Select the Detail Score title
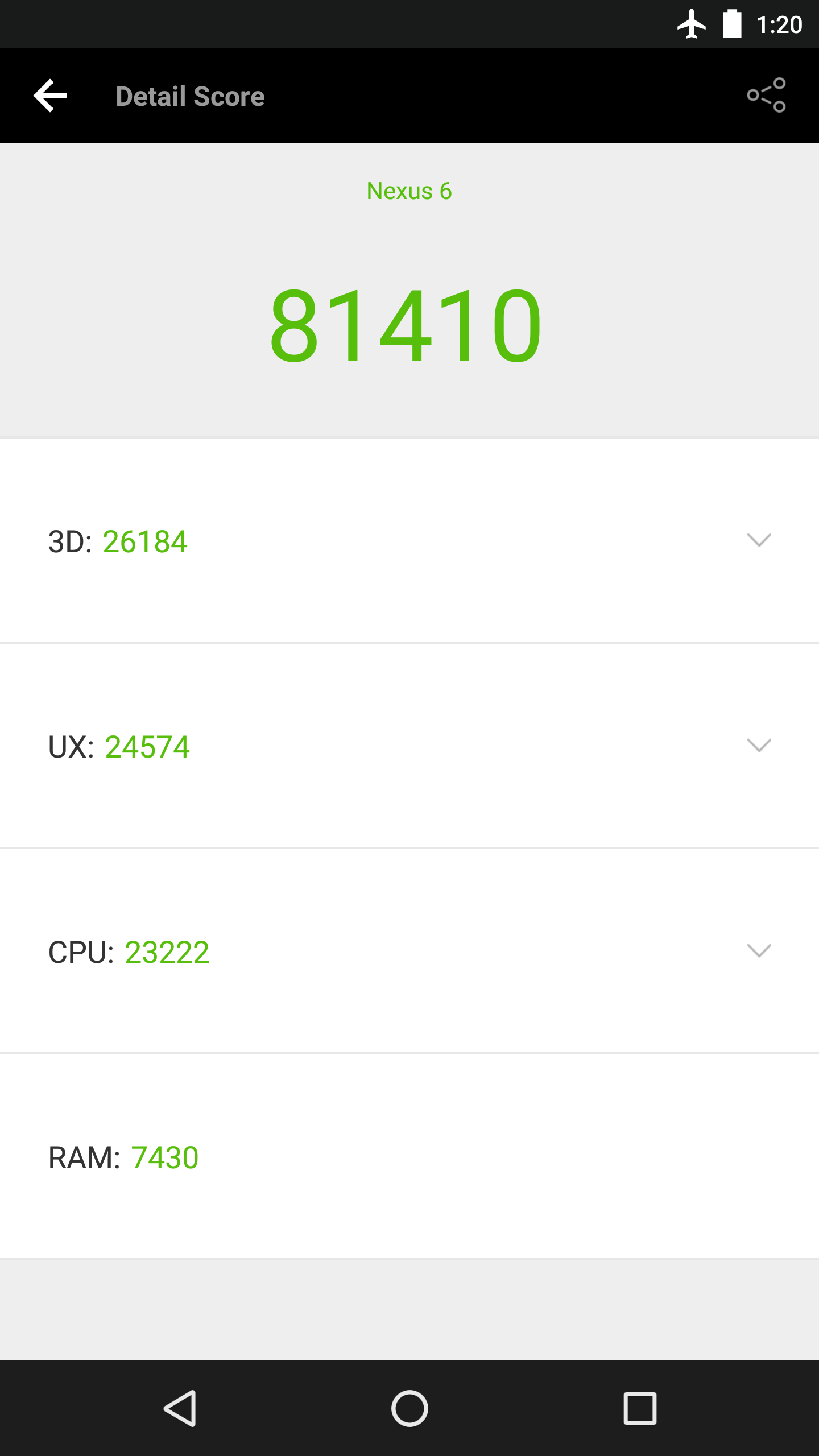The width and height of the screenshot is (819, 1456). [190, 96]
